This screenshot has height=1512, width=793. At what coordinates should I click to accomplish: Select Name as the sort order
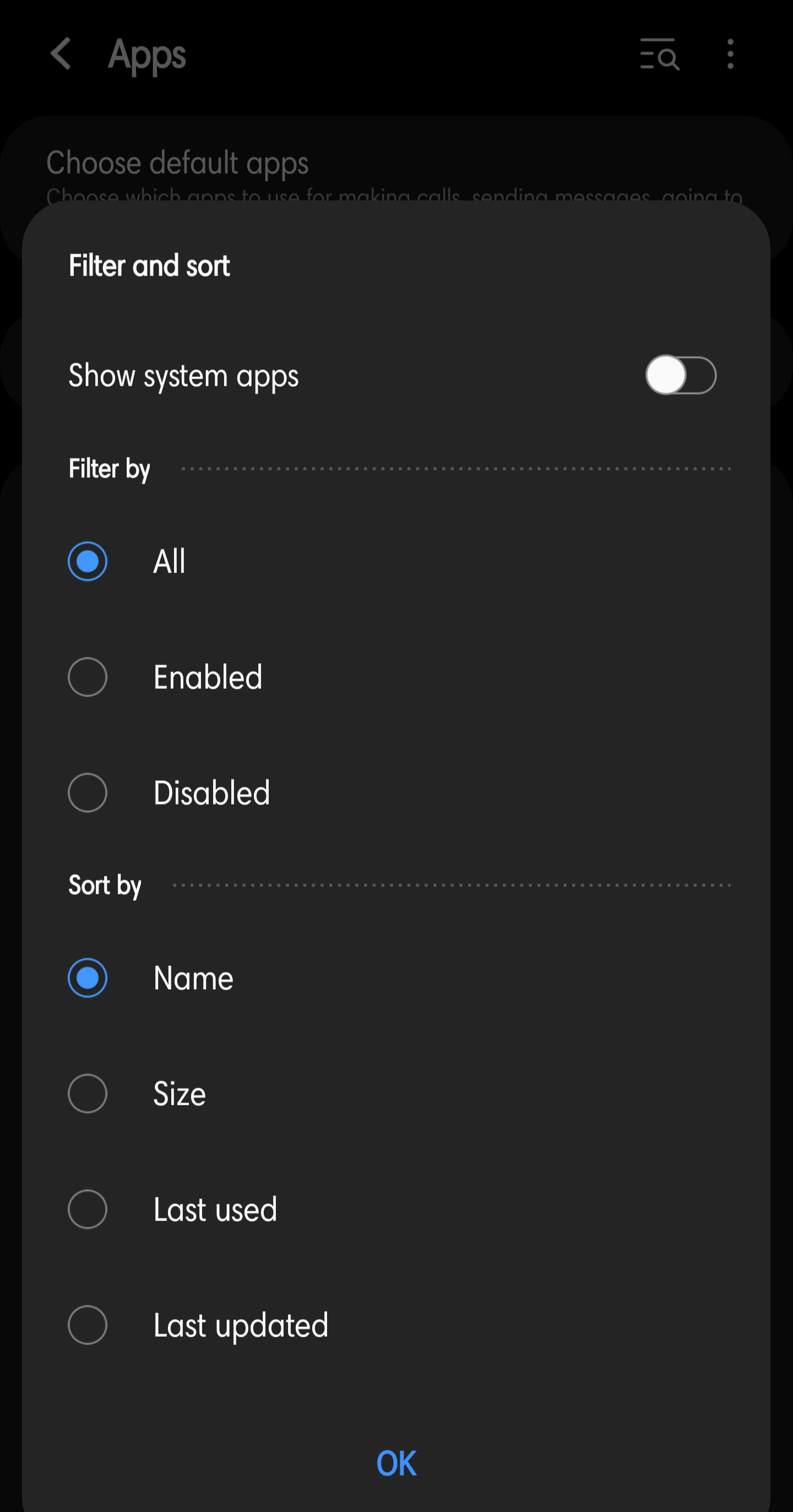88,978
